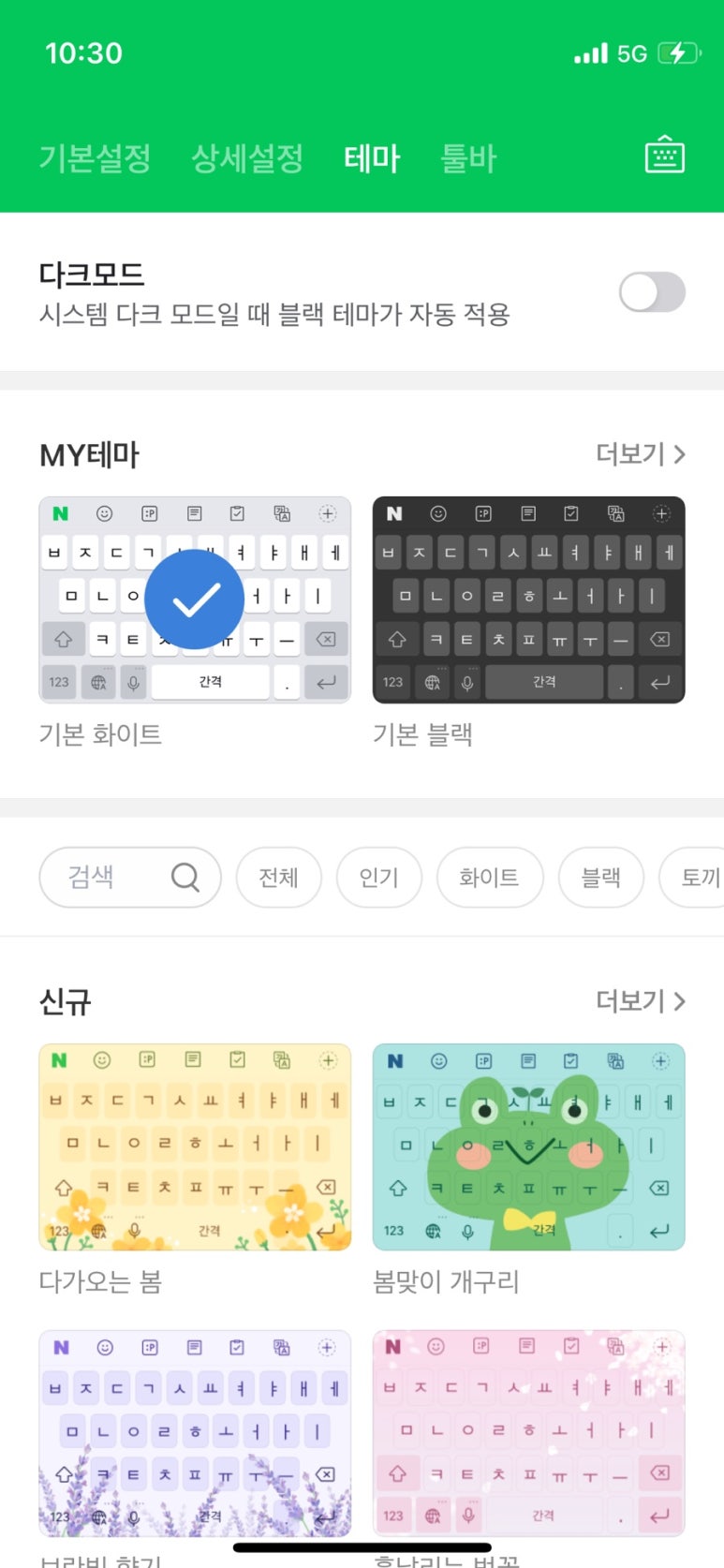Open the purple lavender keyboard theme
This screenshot has height=1568, width=724.
pos(195,1433)
